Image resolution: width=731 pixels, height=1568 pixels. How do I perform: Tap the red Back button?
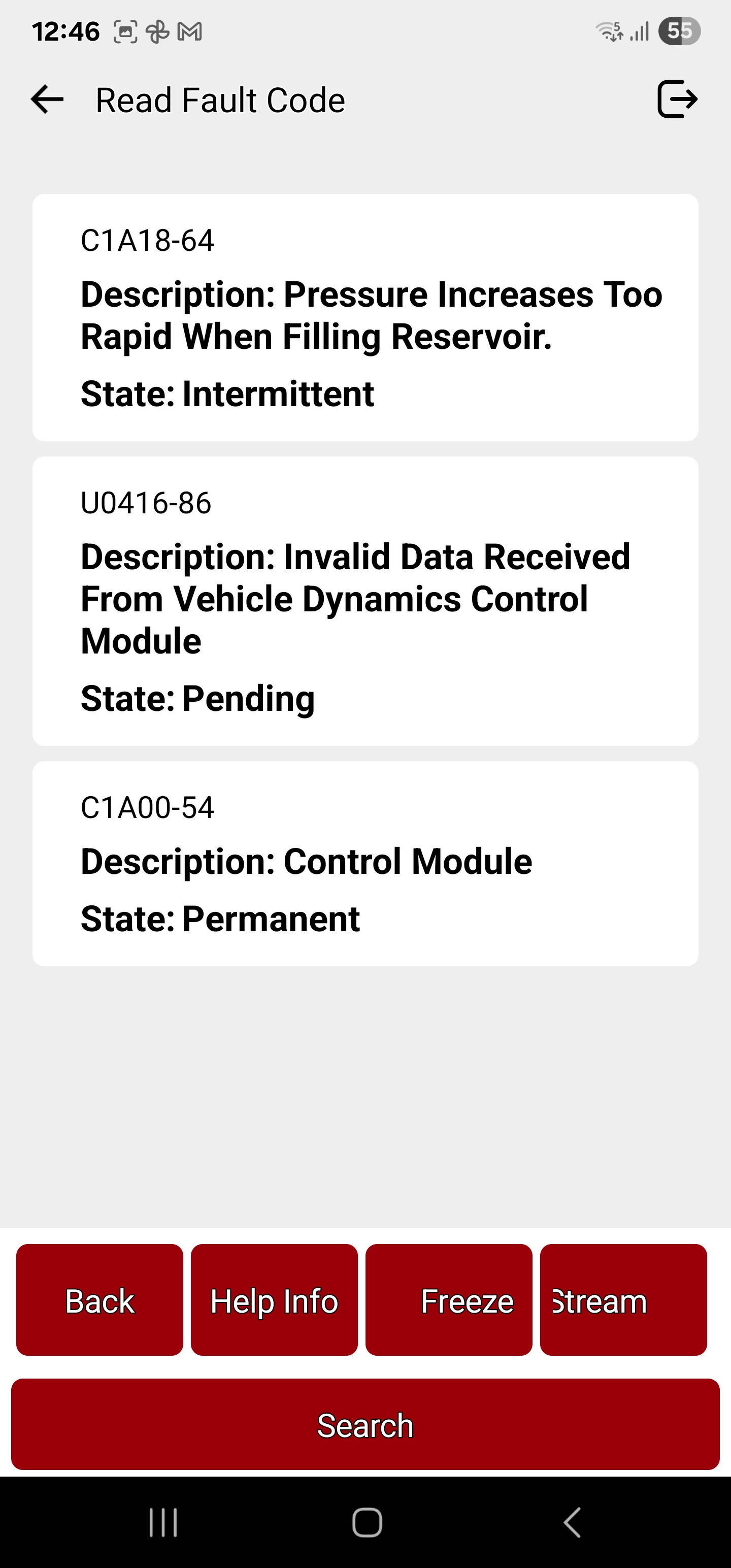point(100,1300)
